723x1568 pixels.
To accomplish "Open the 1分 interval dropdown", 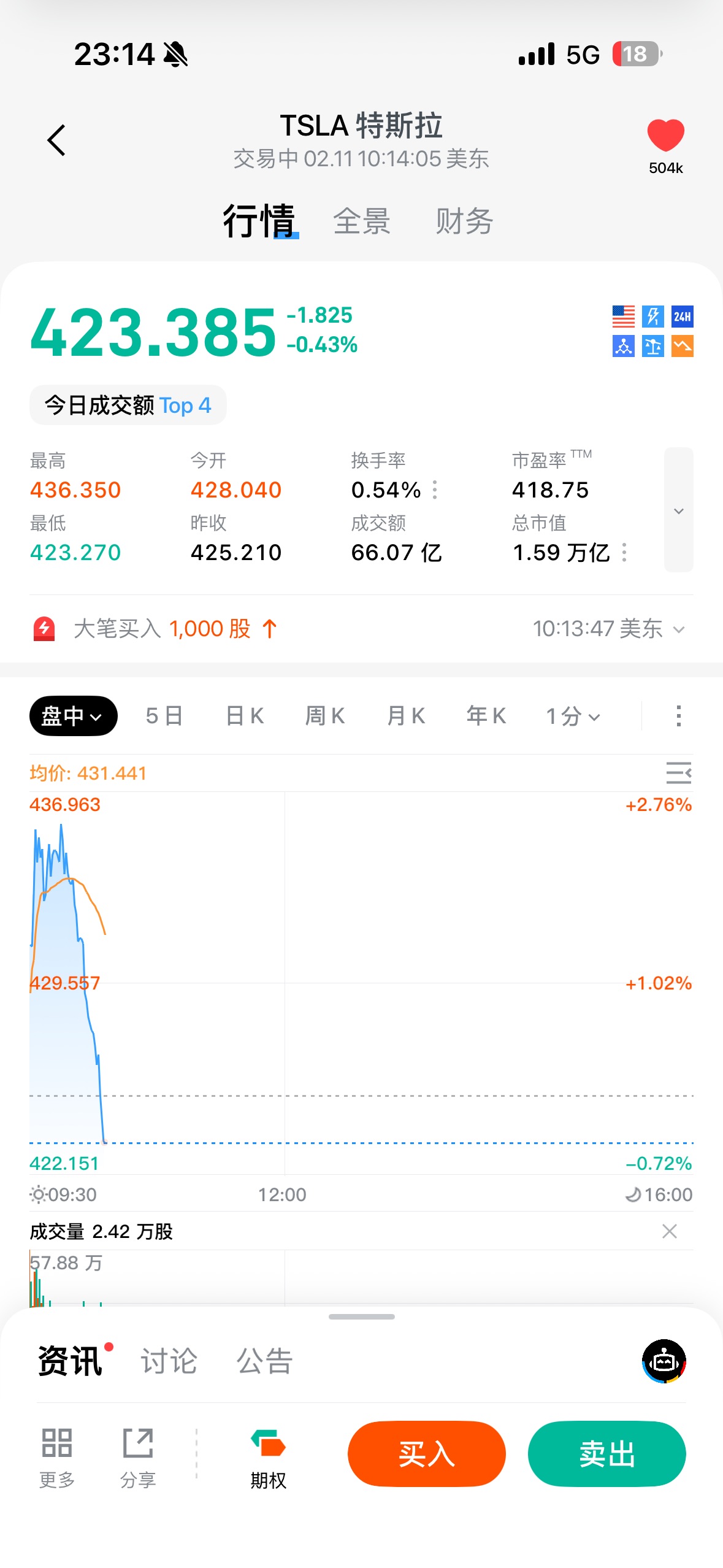I will [x=573, y=715].
